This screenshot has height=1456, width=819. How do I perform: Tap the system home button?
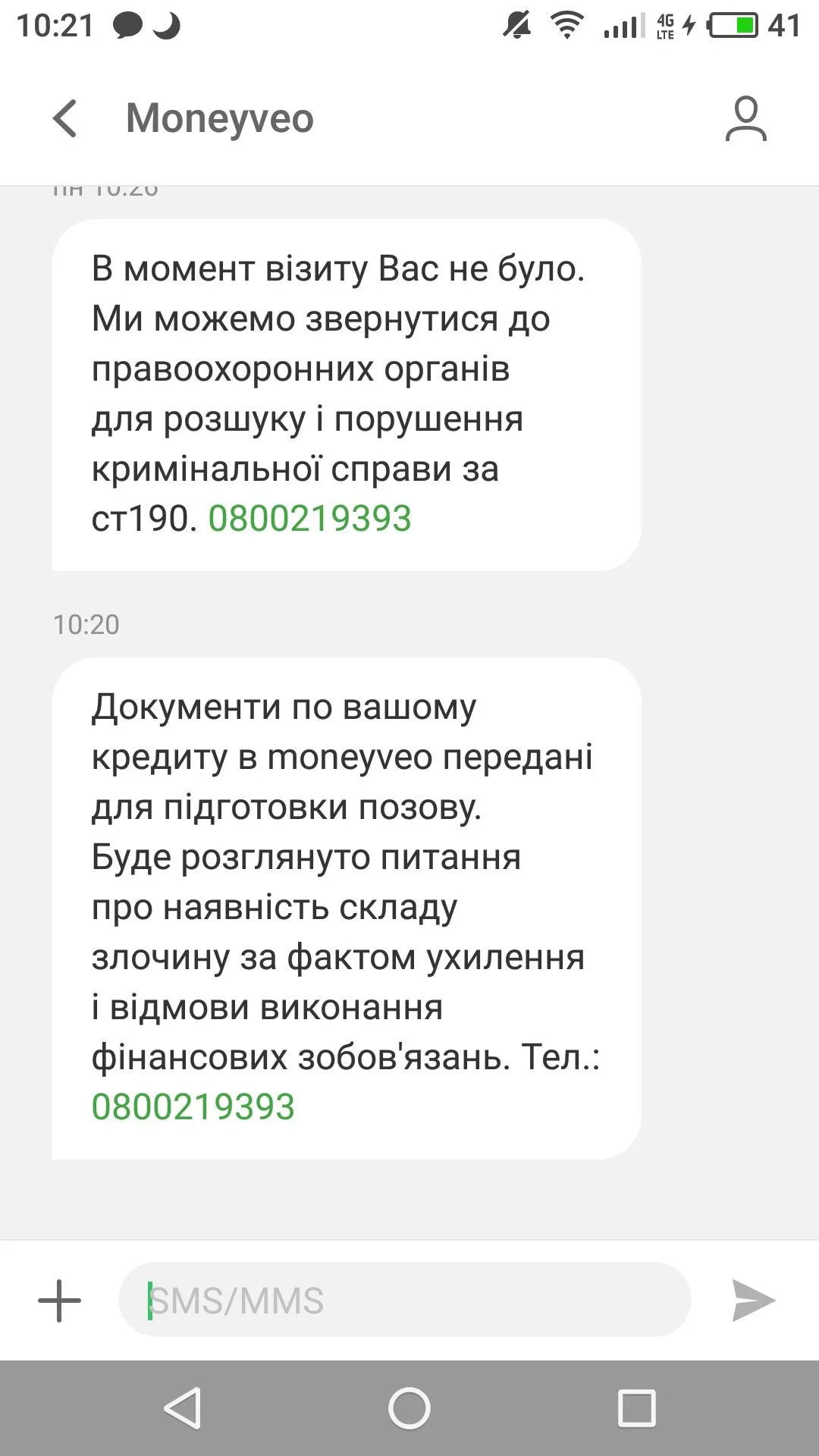click(x=409, y=1409)
